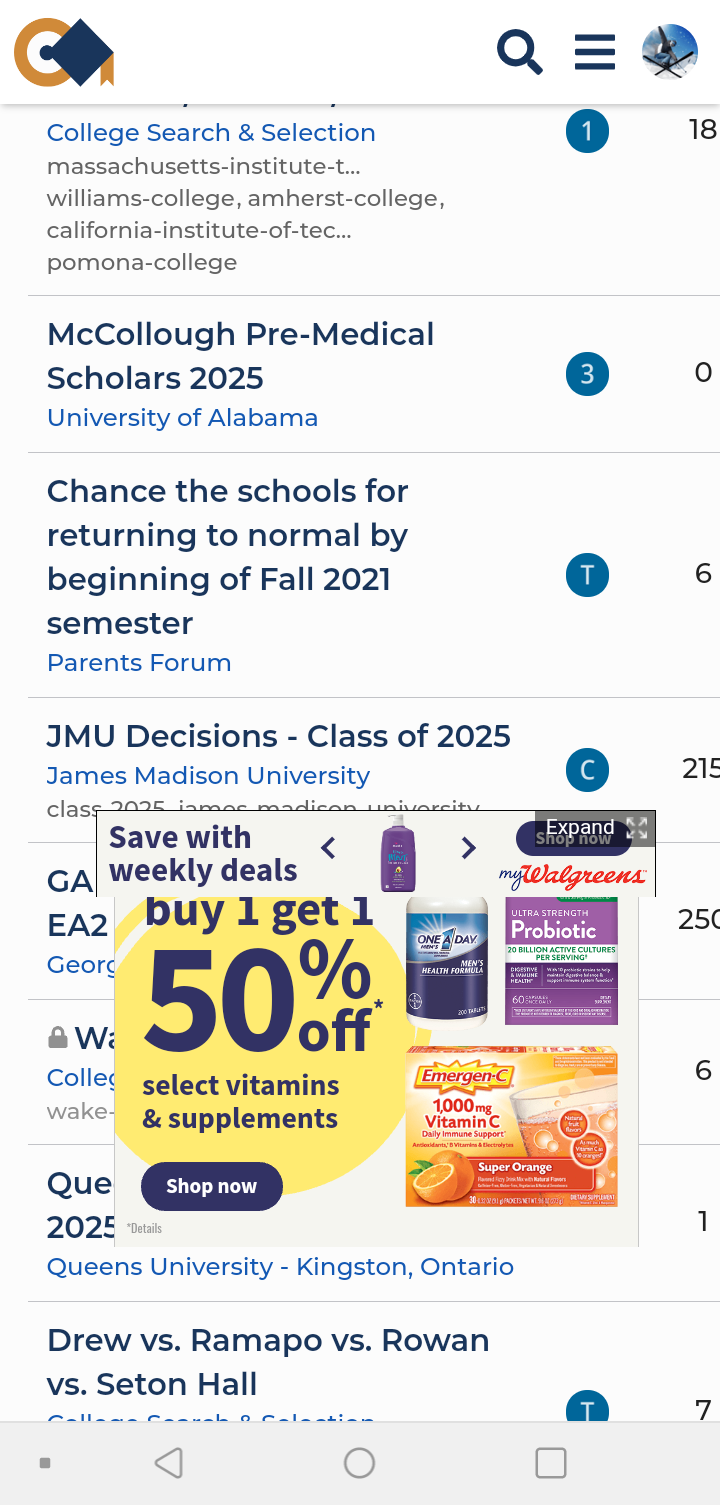Open the user profile avatar

(x=669, y=52)
